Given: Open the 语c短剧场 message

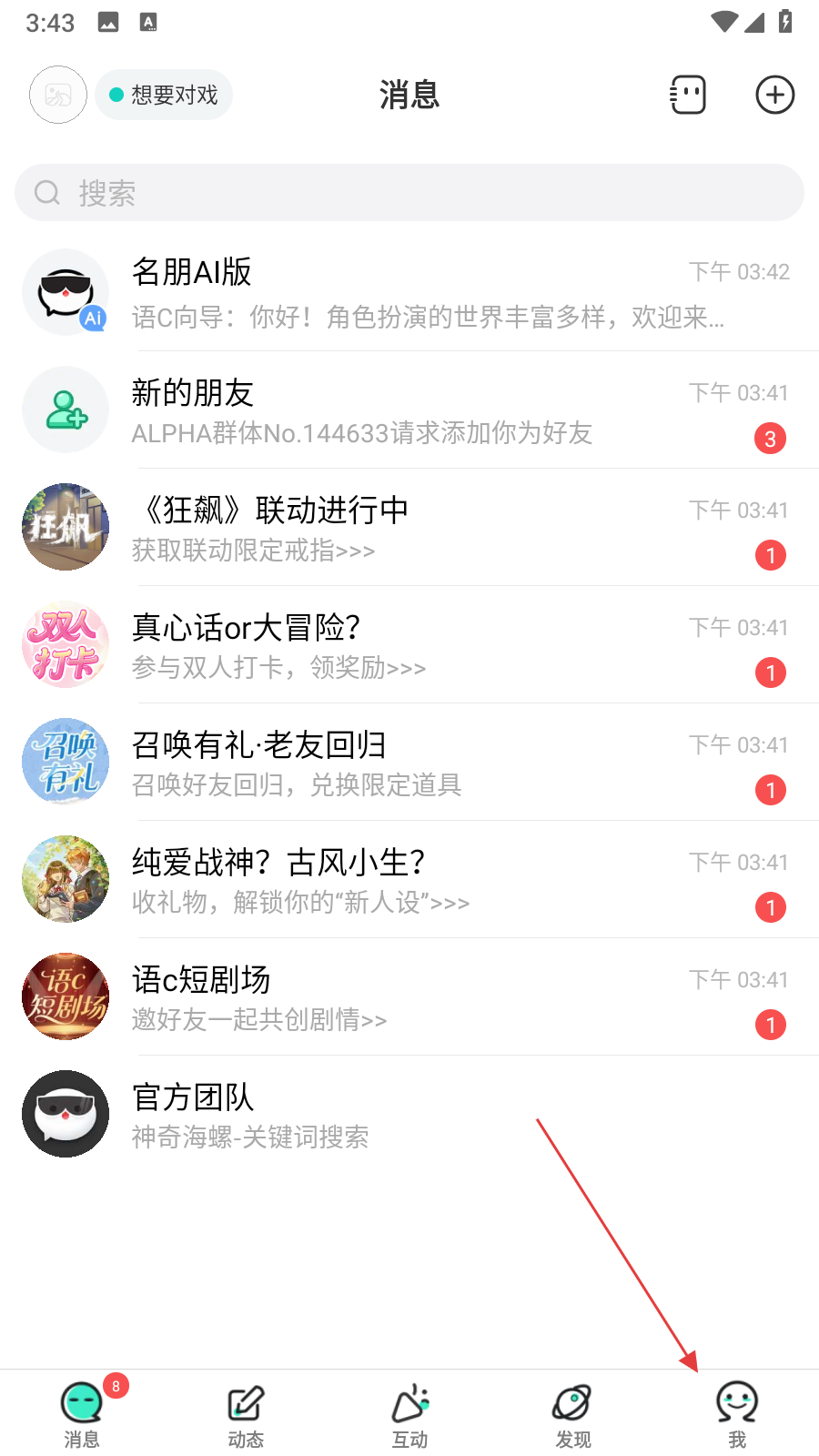Looking at the screenshot, I should (409, 997).
